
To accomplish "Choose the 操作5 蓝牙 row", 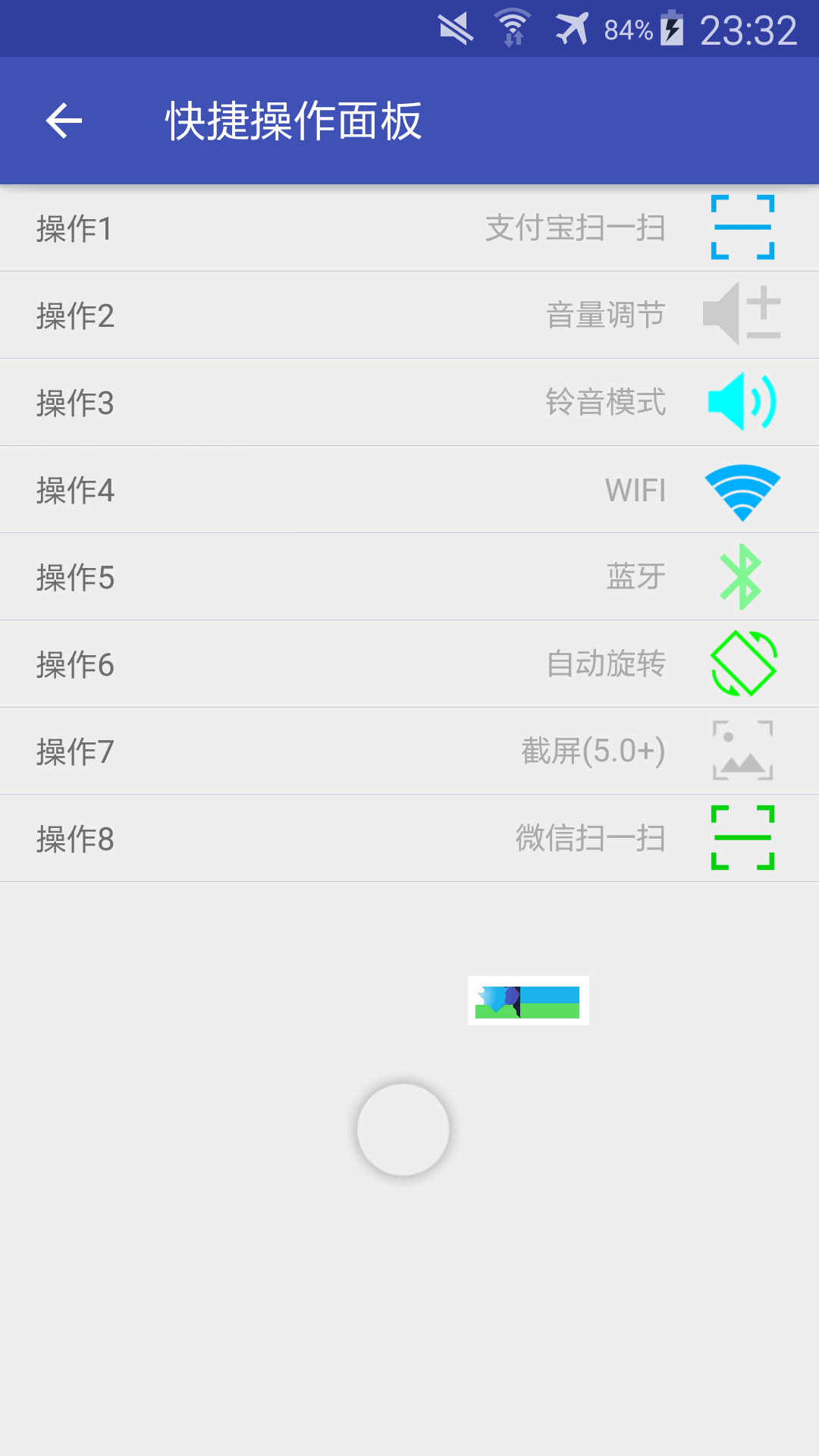I will 409,576.
